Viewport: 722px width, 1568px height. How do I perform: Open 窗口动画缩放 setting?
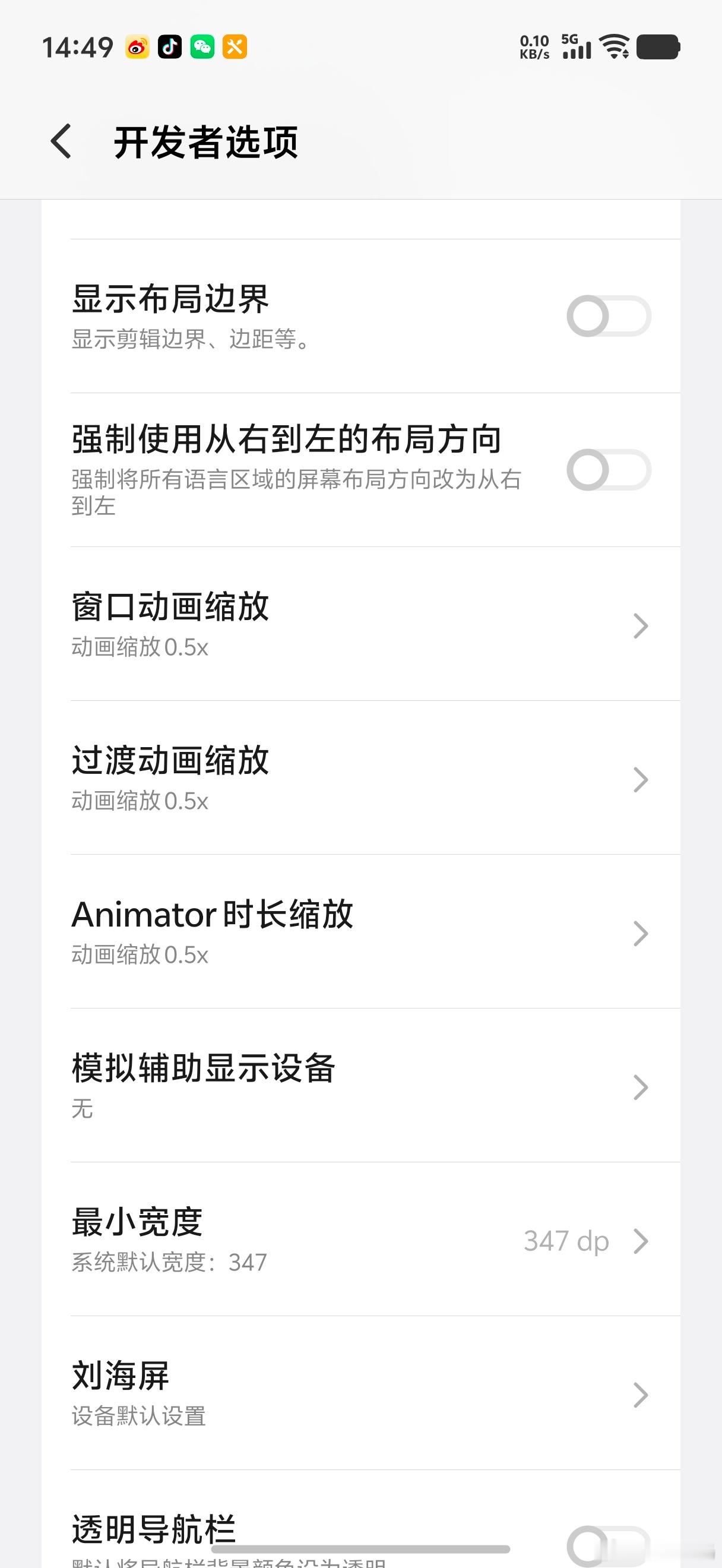pyautogui.click(x=360, y=624)
